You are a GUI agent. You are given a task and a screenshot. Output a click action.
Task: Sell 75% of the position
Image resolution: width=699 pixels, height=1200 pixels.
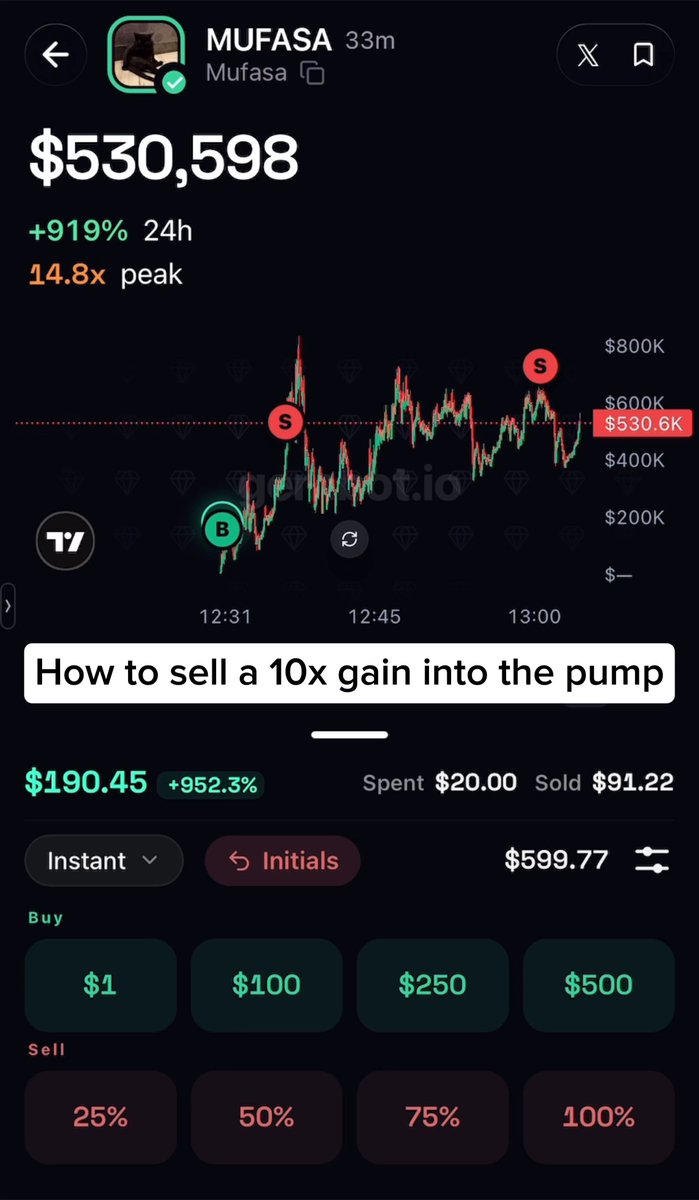pos(433,1117)
